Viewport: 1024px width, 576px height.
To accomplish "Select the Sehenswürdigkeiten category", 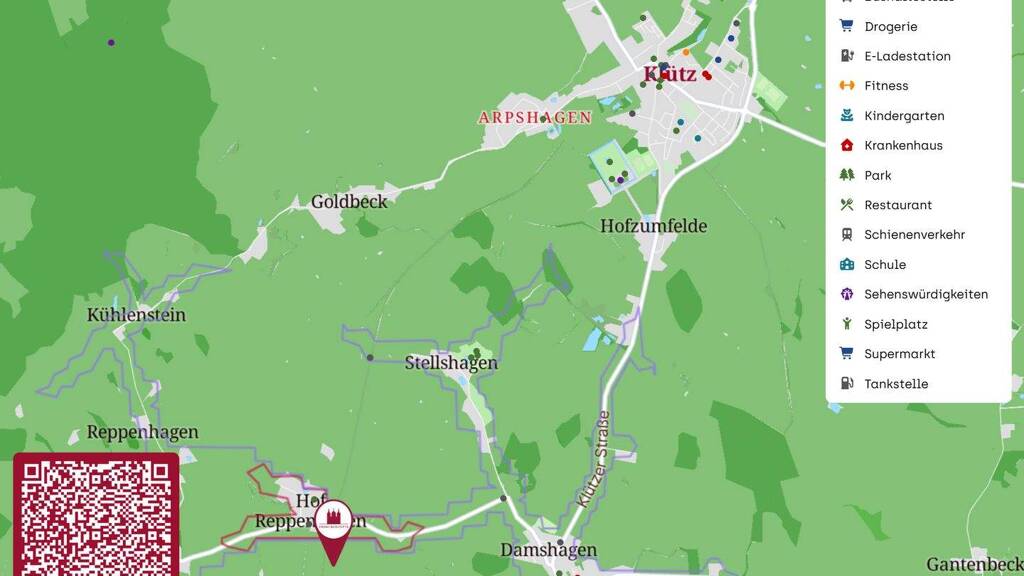I will (x=918, y=294).
